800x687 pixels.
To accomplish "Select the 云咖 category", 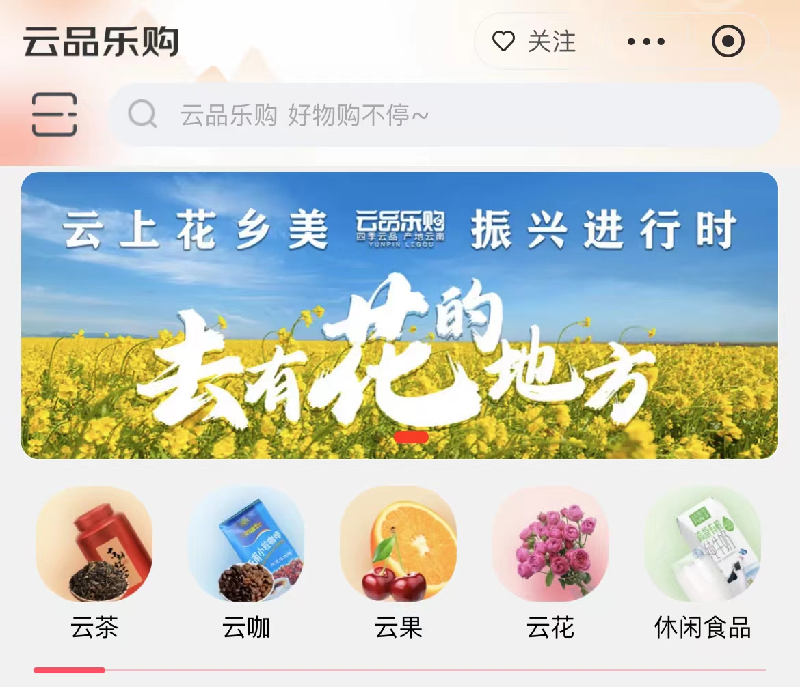I will click(246, 560).
